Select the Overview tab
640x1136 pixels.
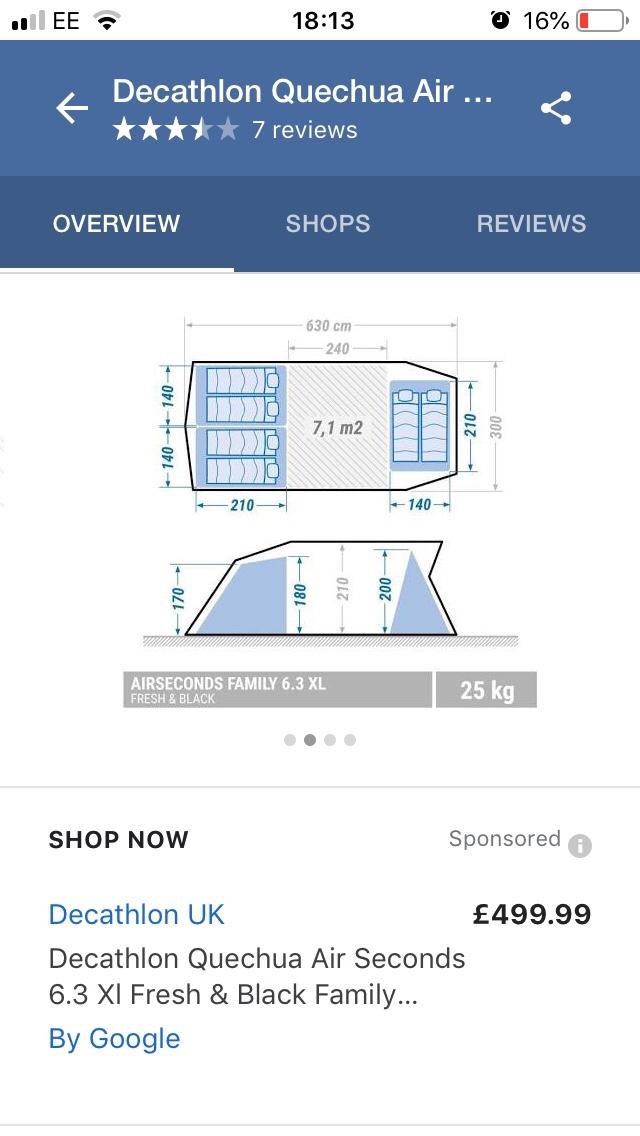coord(116,224)
